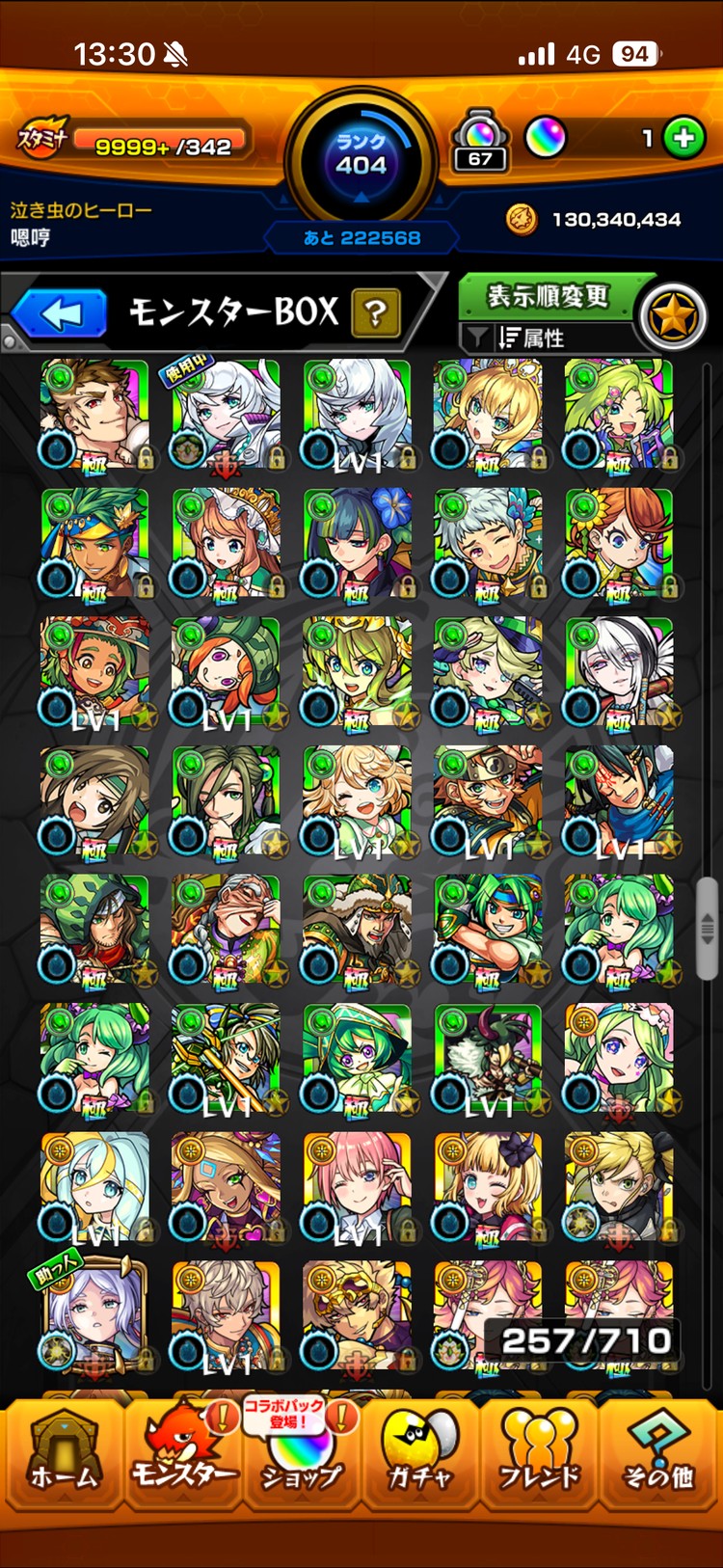Open the rank 404 circle

pos(361,159)
